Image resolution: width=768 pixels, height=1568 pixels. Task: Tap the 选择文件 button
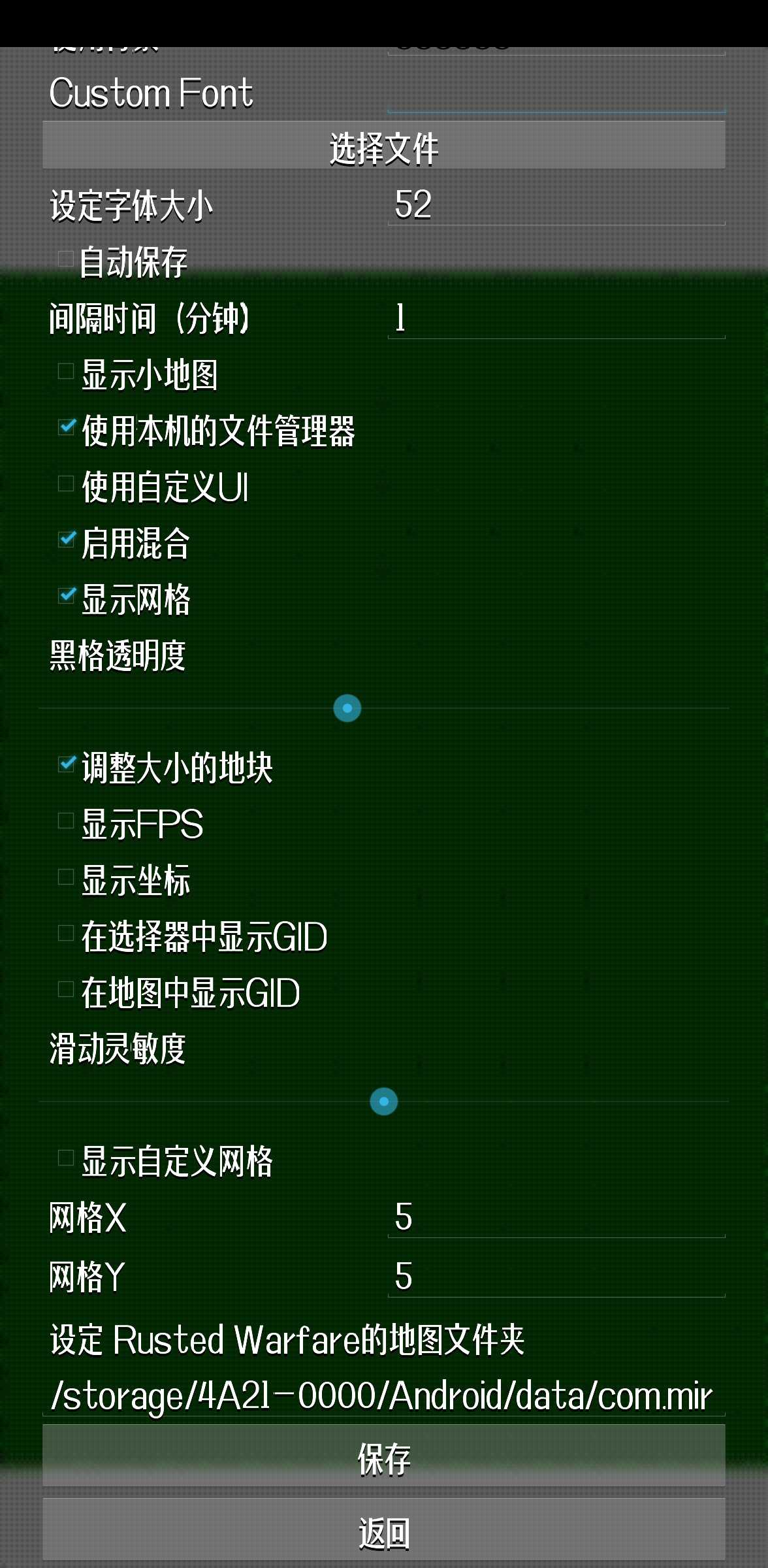[x=384, y=147]
